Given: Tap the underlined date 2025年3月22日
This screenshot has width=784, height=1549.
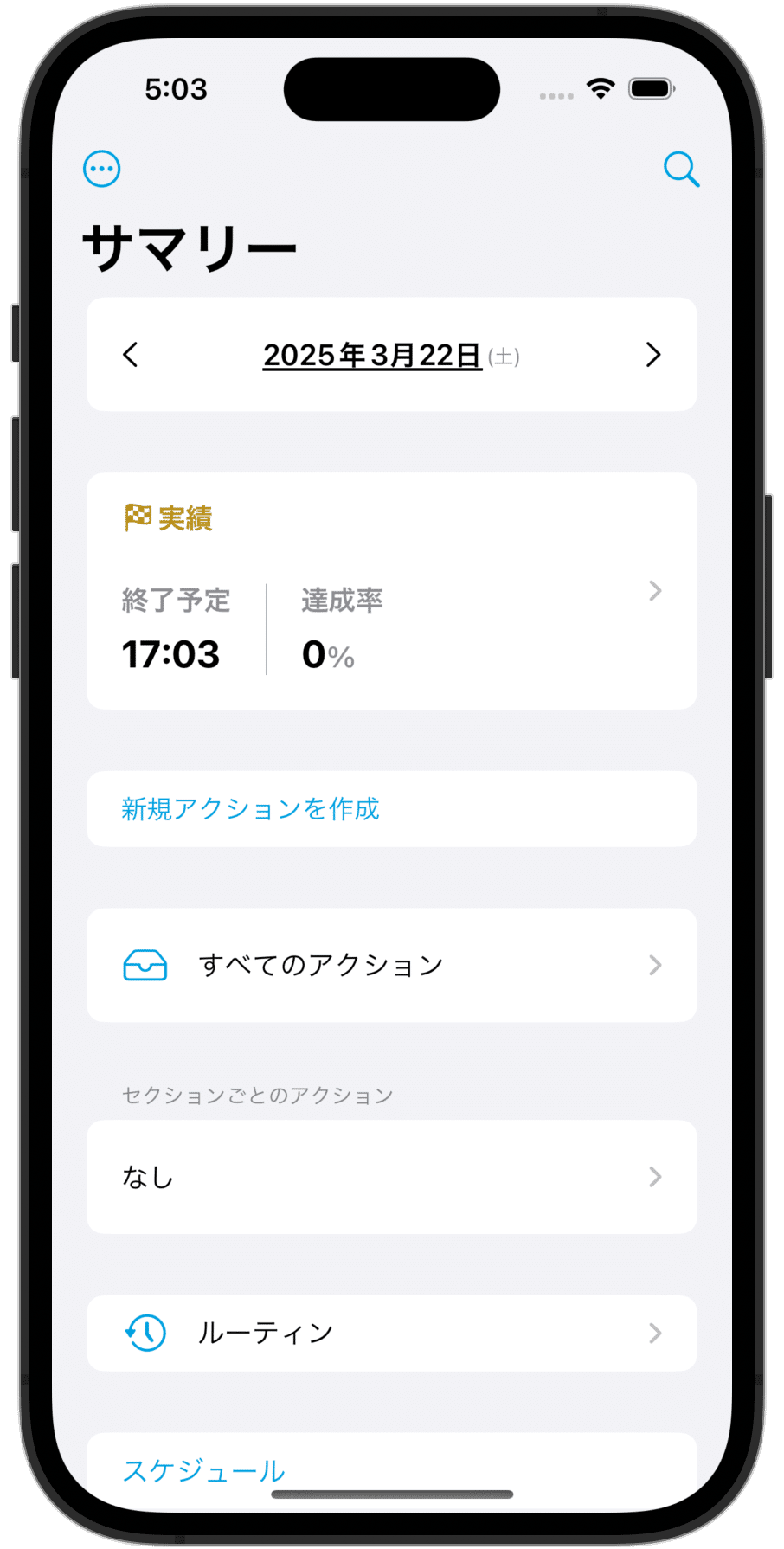Looking at the screenshot, I should tap(372, 354).
